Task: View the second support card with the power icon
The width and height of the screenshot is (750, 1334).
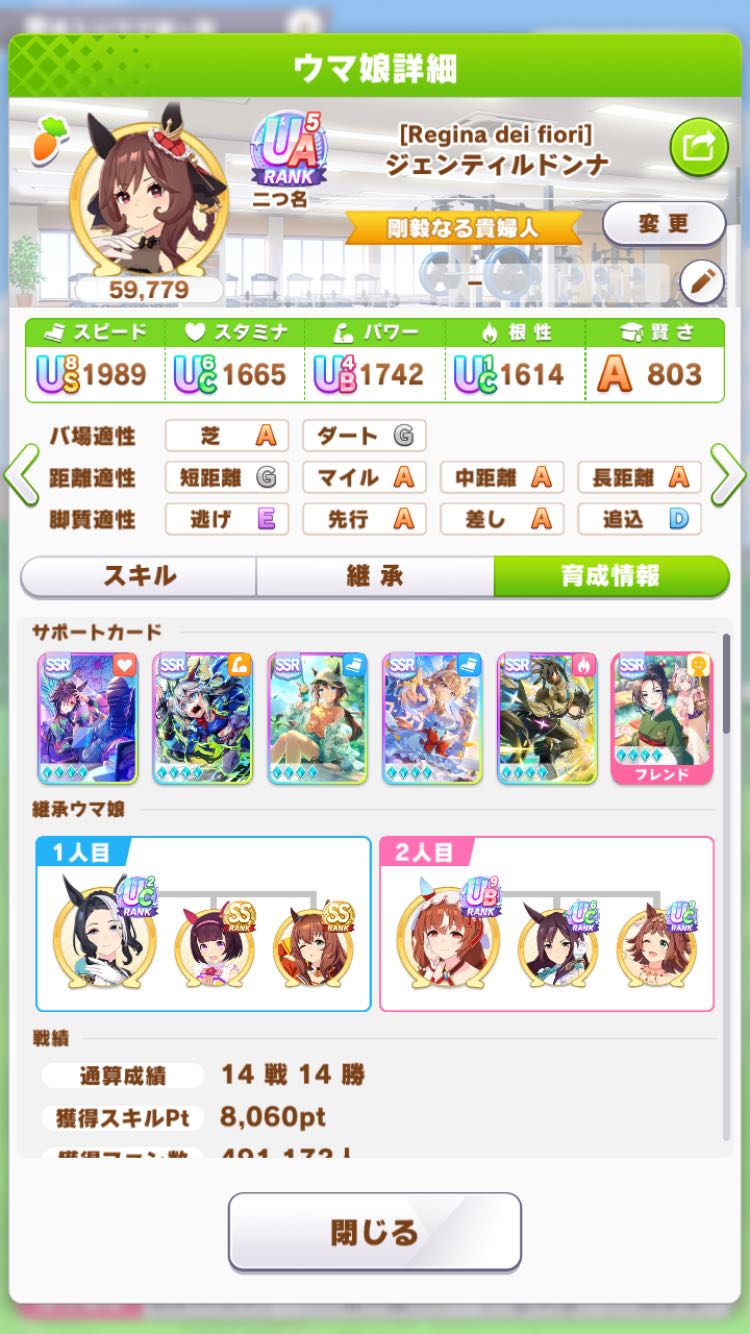Action: tap(202, 717)
